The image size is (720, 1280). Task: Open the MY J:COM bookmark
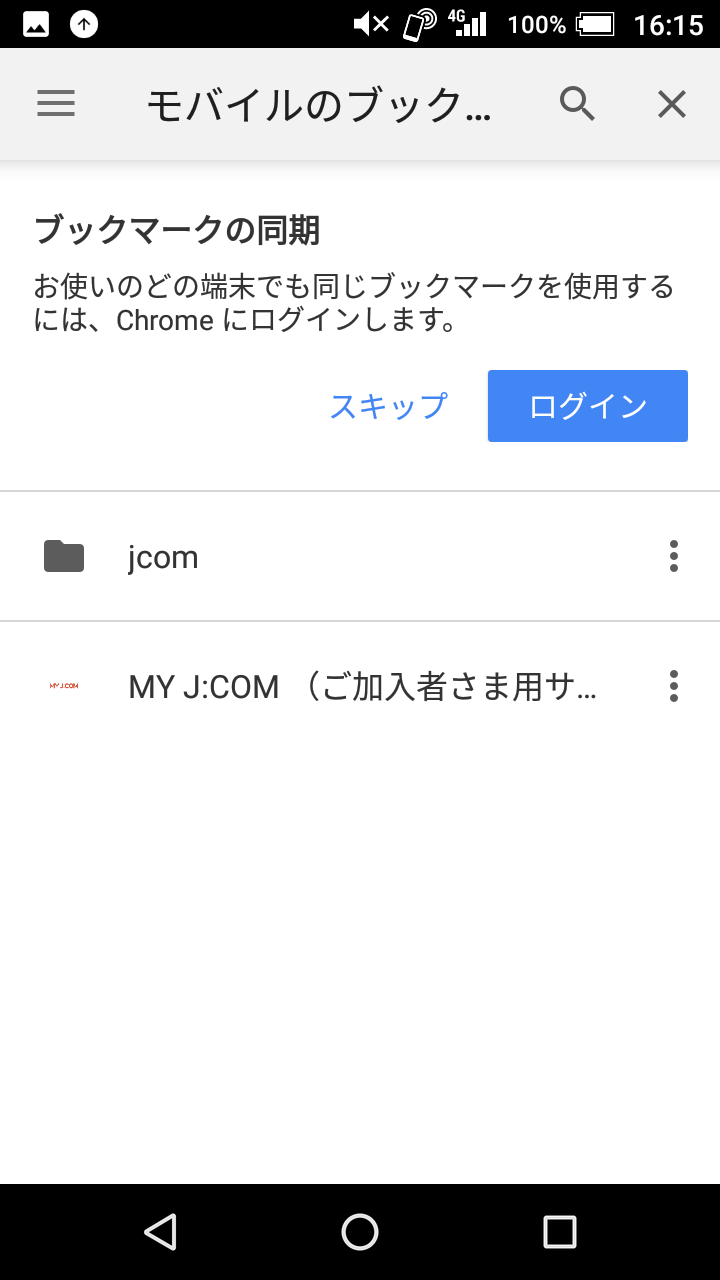(x=360, y=686)
